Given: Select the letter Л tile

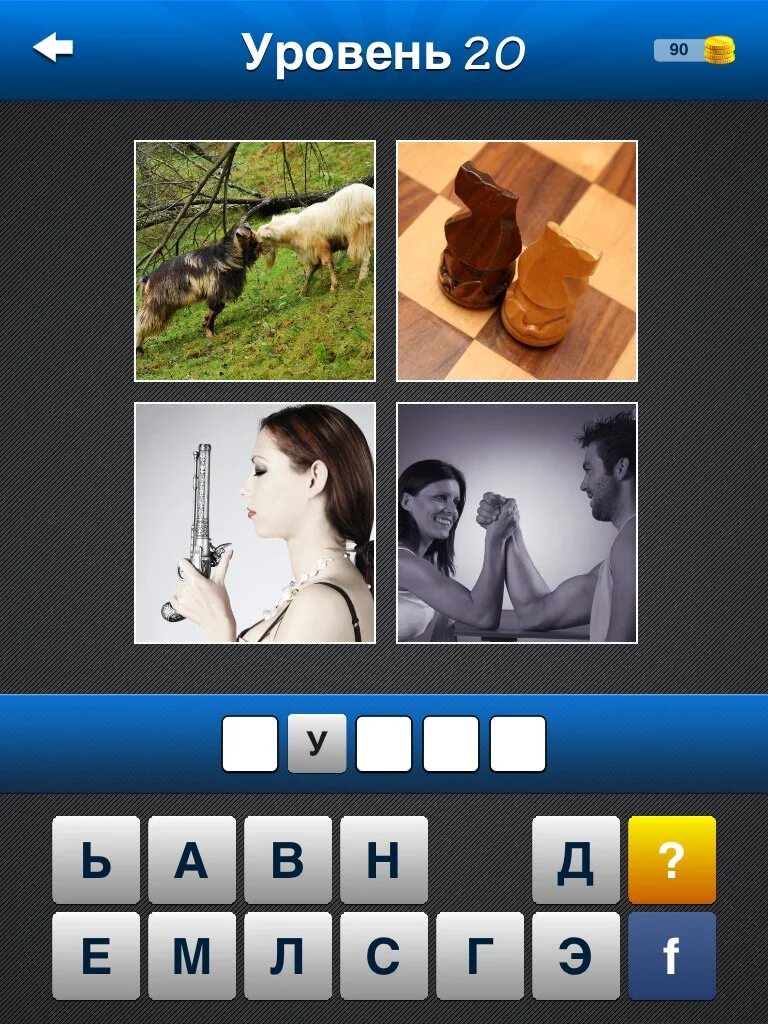Looking at the screenshot, I should click(287, 956).
